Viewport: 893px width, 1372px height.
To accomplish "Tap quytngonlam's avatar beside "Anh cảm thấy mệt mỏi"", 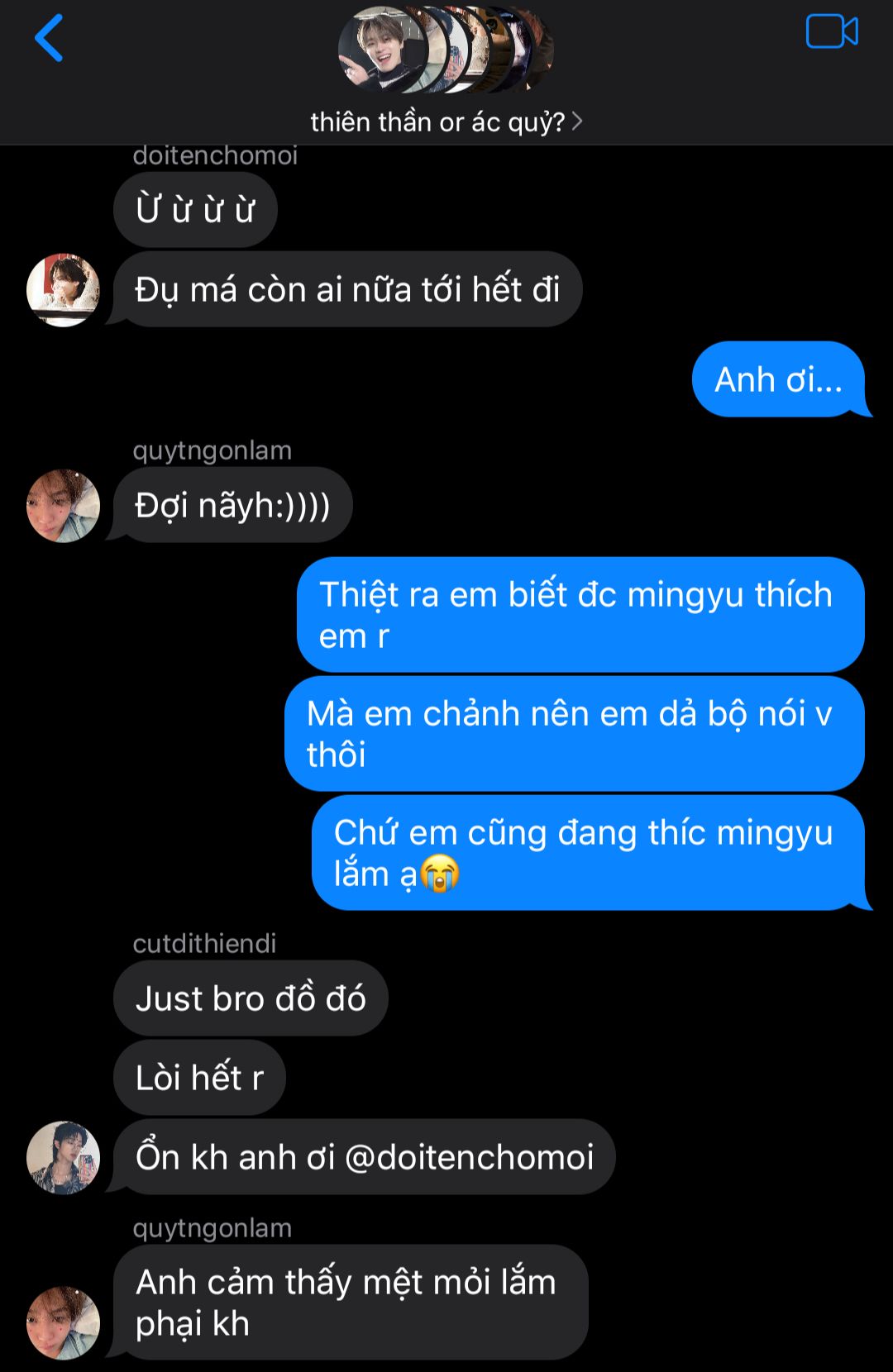I will tap(63, 1322).
